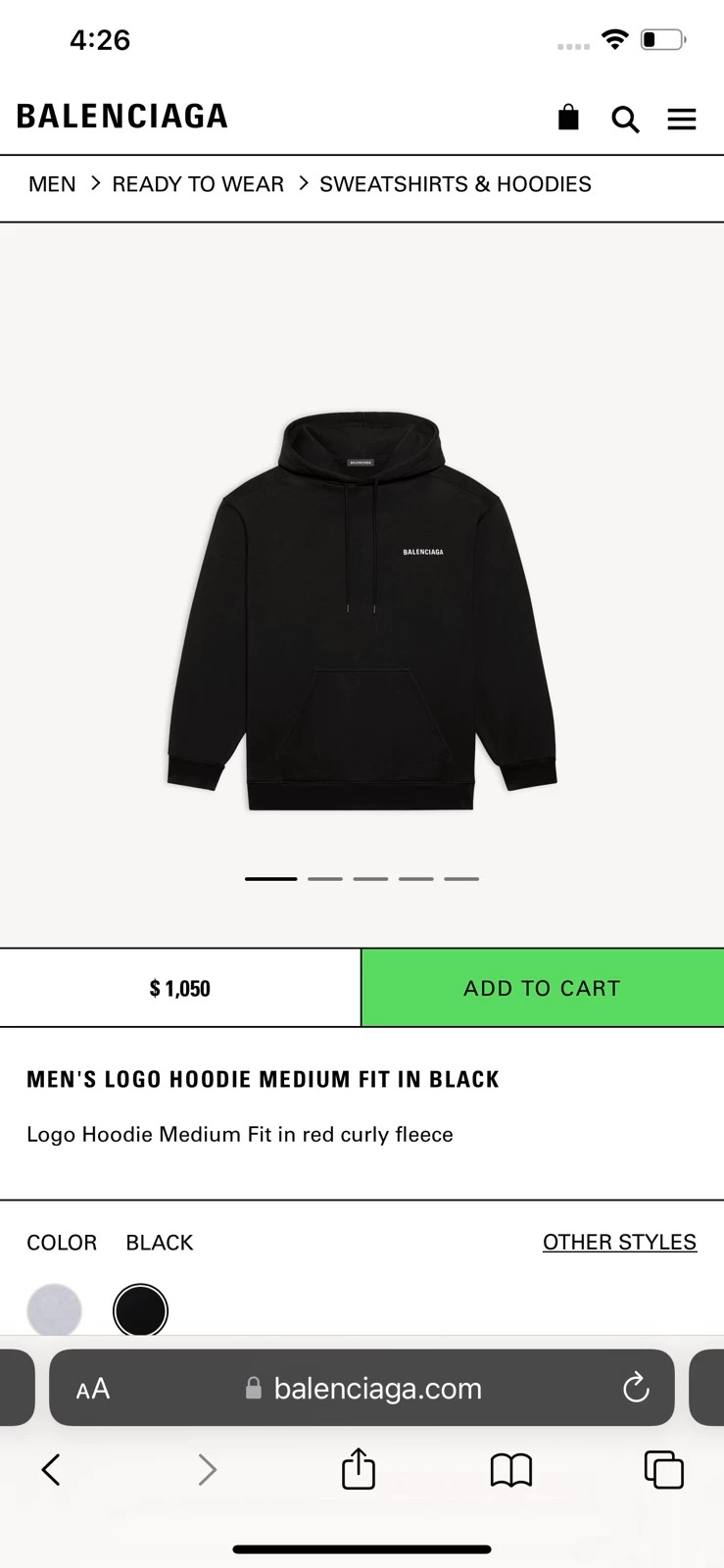The width and height of the screenshot is (724, 1568).
Task: Go to the MEN breadcrumb
Action: coord(52,184)
